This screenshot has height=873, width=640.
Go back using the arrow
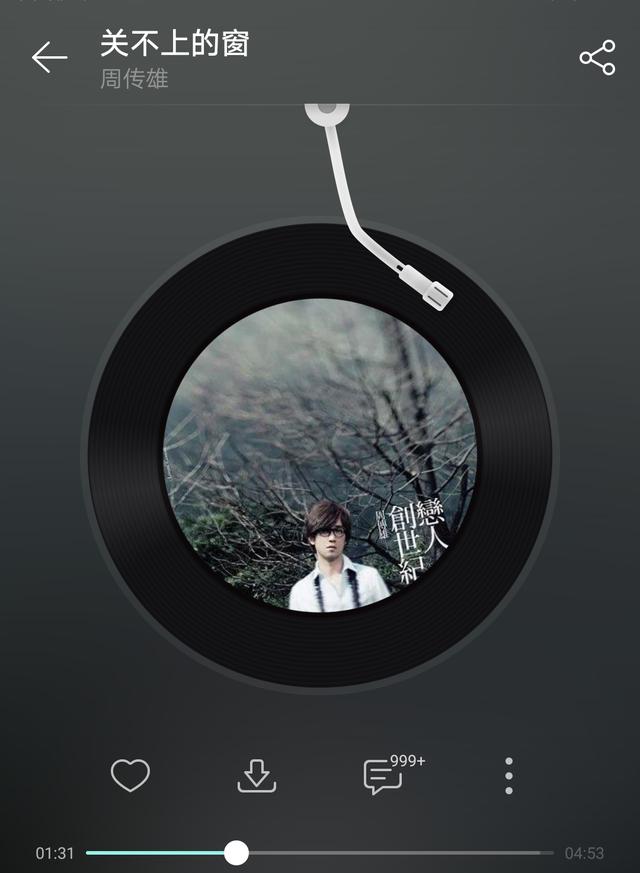tap(49, 58)
